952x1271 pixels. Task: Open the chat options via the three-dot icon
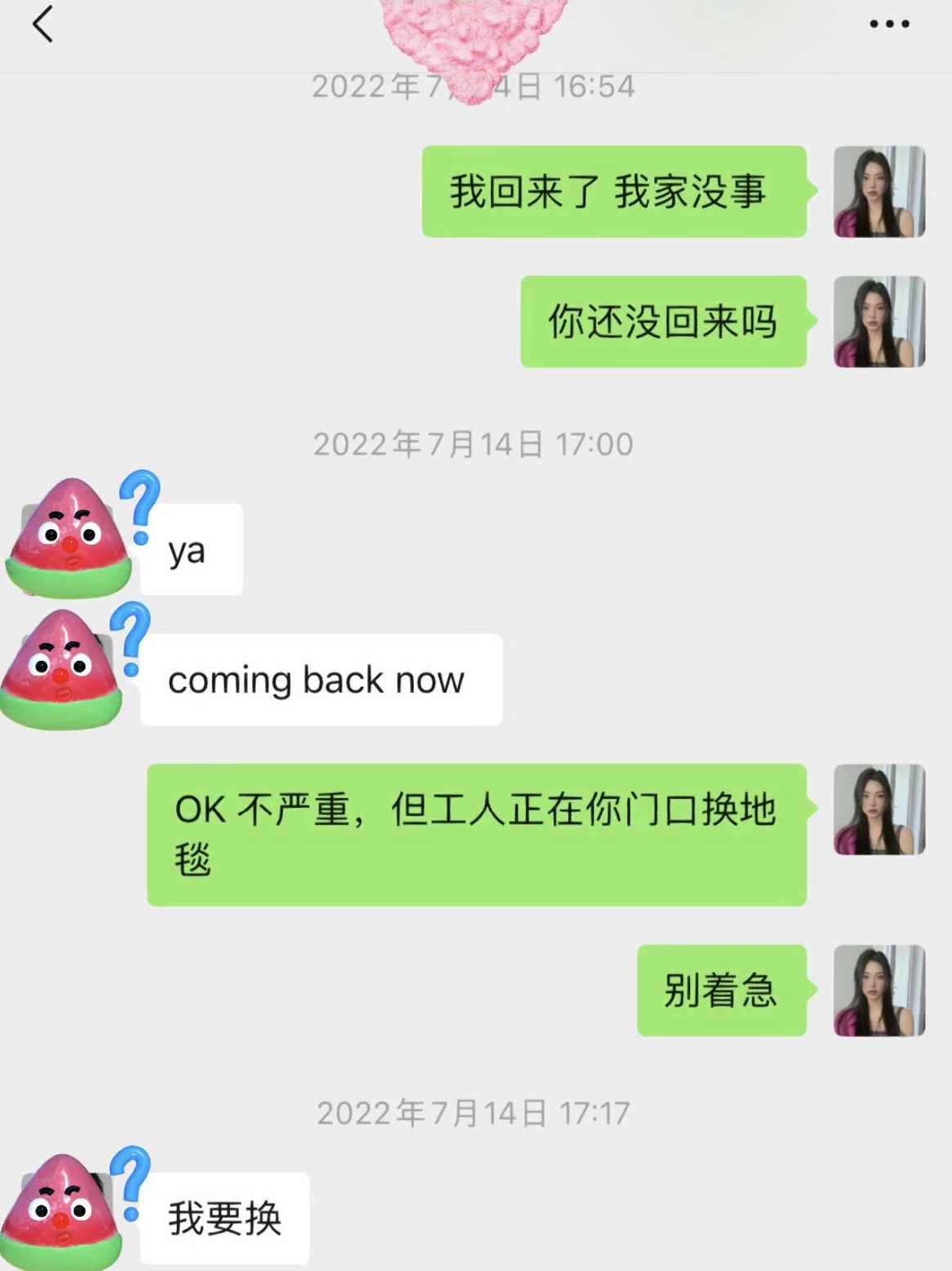coord(886,25)
